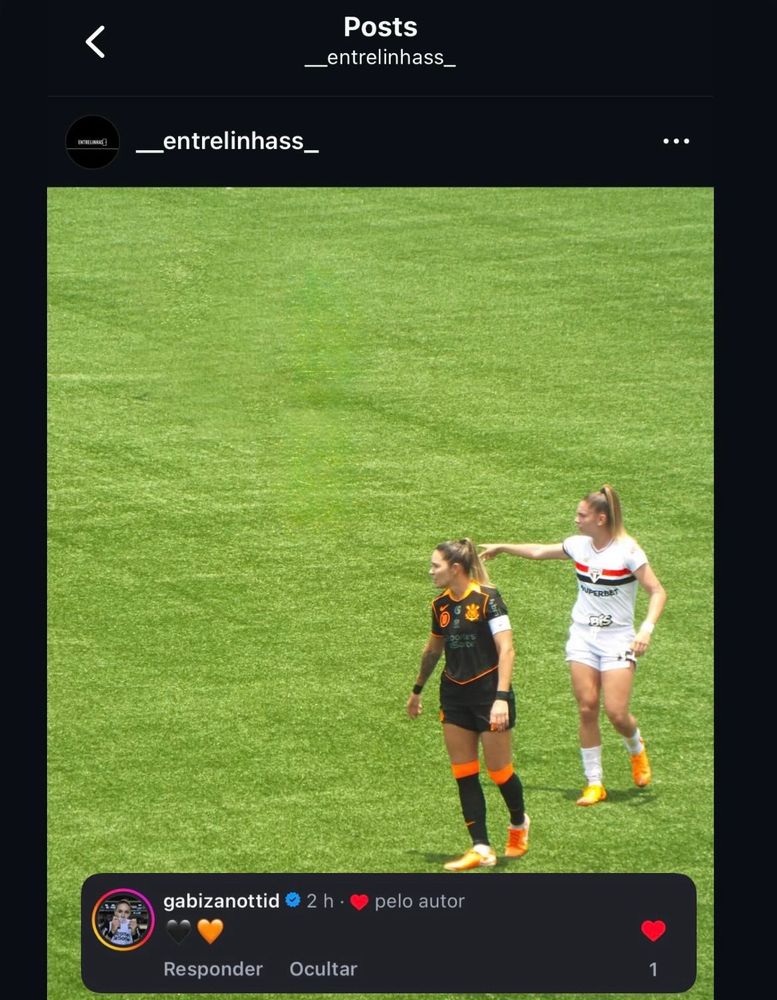Hide the comment with Ocultar
The width and height of the screenshot is (777, 1000).
[x=323, y=969]
